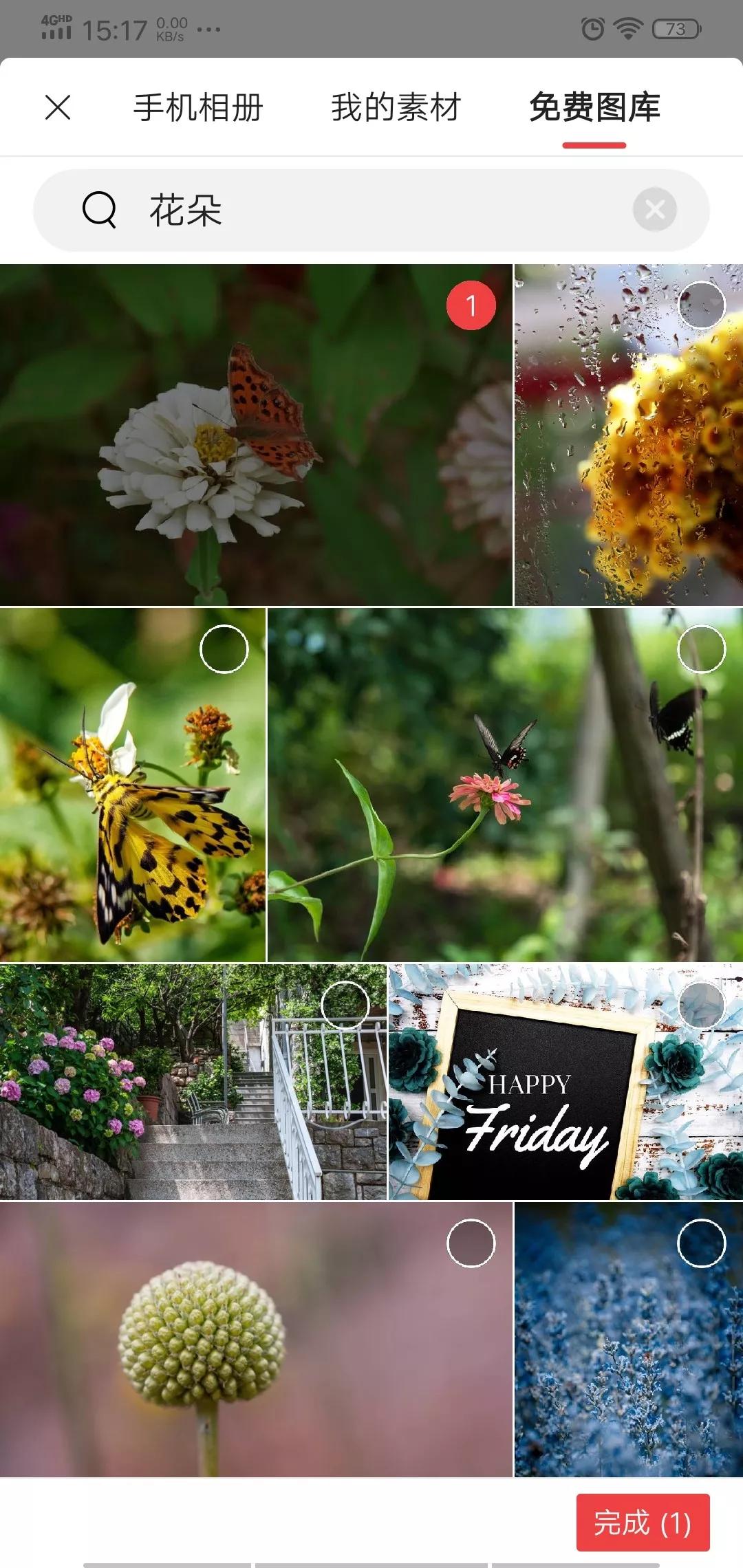743x1568 pixels.
Task: Select the green globe bud photo
Action: pos(471,1243)
